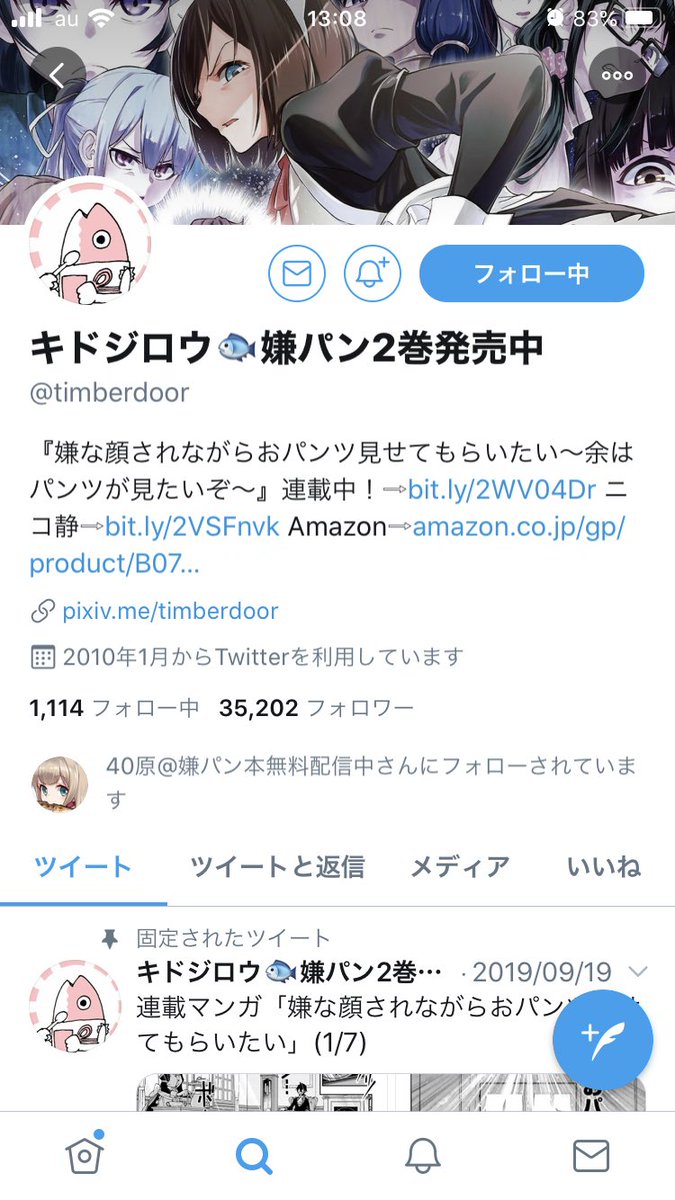Go to the Home tab
This screenshot has height=1200, width=675.
tap(84, 1156)
